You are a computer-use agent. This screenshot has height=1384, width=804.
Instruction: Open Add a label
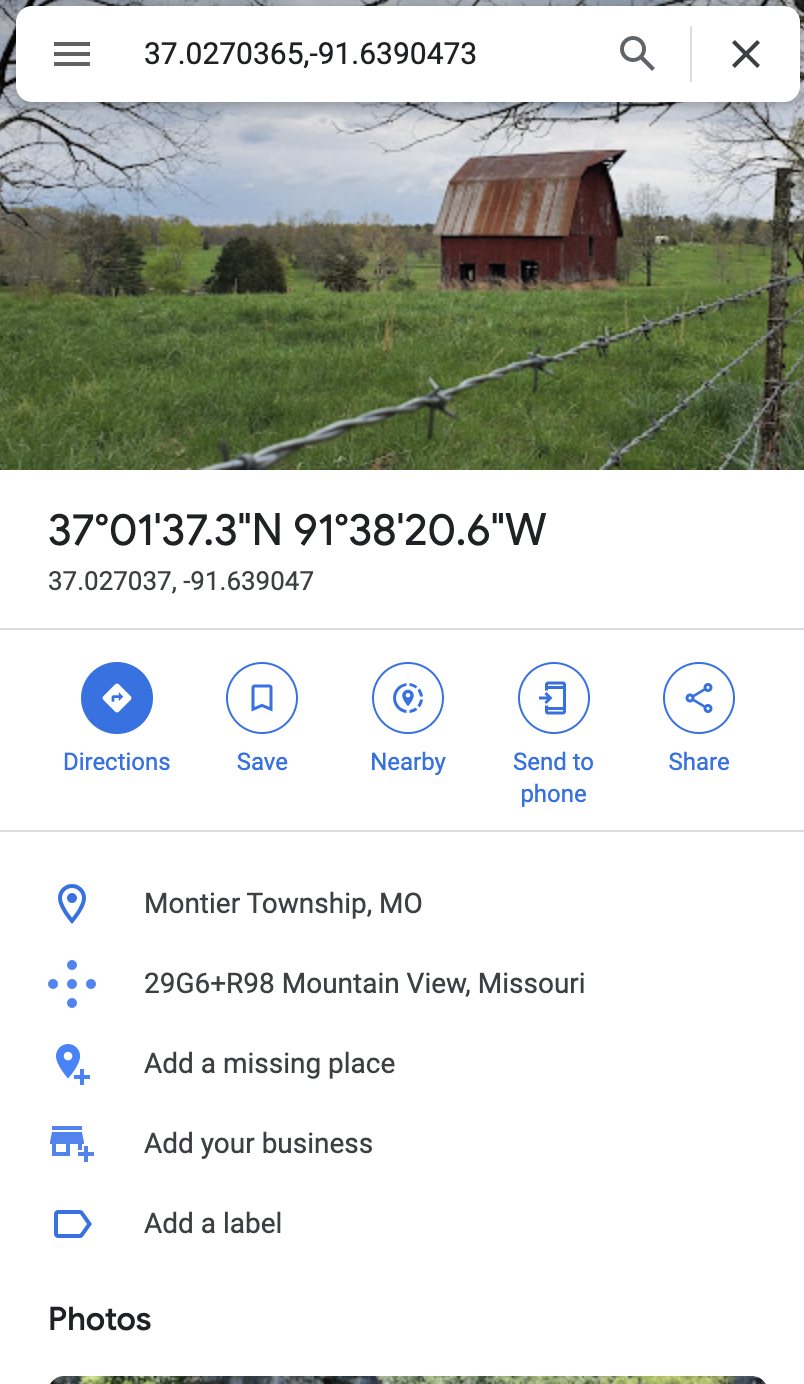213,1224
